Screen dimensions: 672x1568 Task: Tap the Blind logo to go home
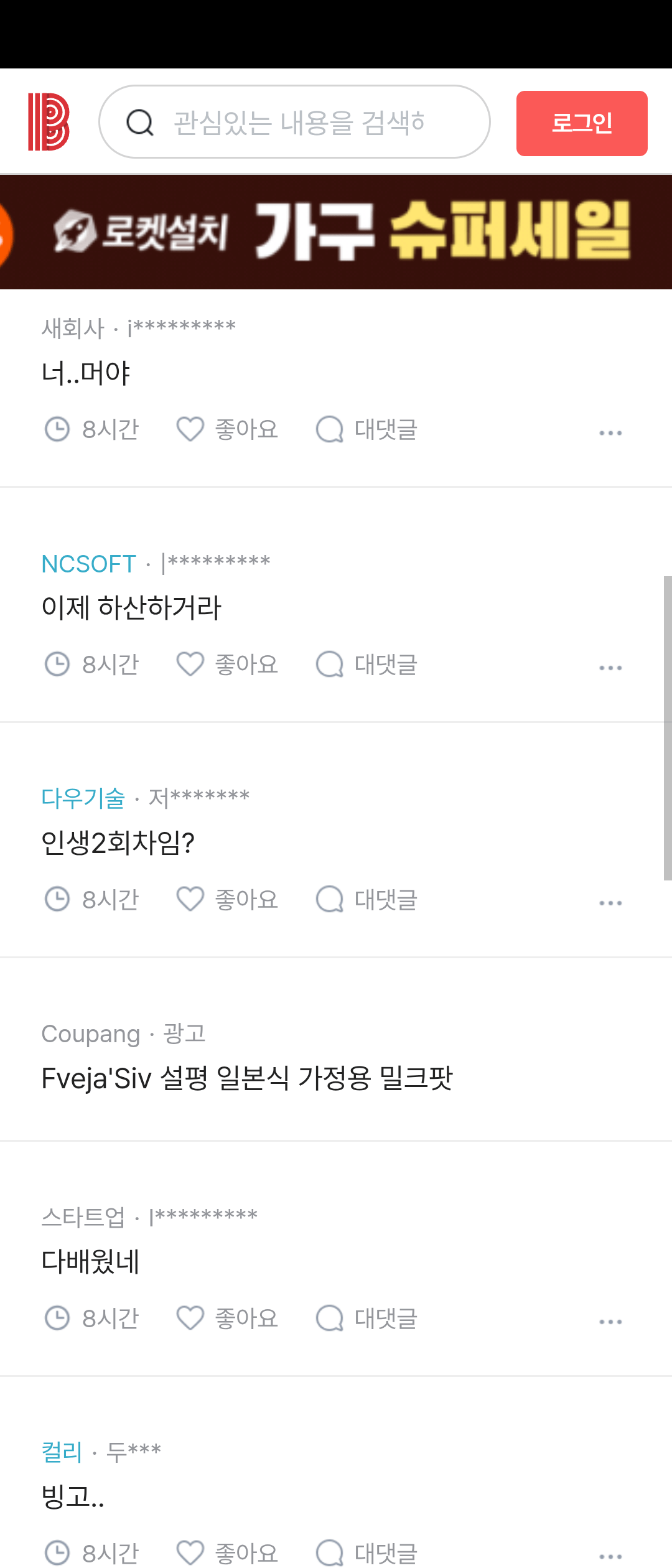pyautogui.click(x=49, y=122)
